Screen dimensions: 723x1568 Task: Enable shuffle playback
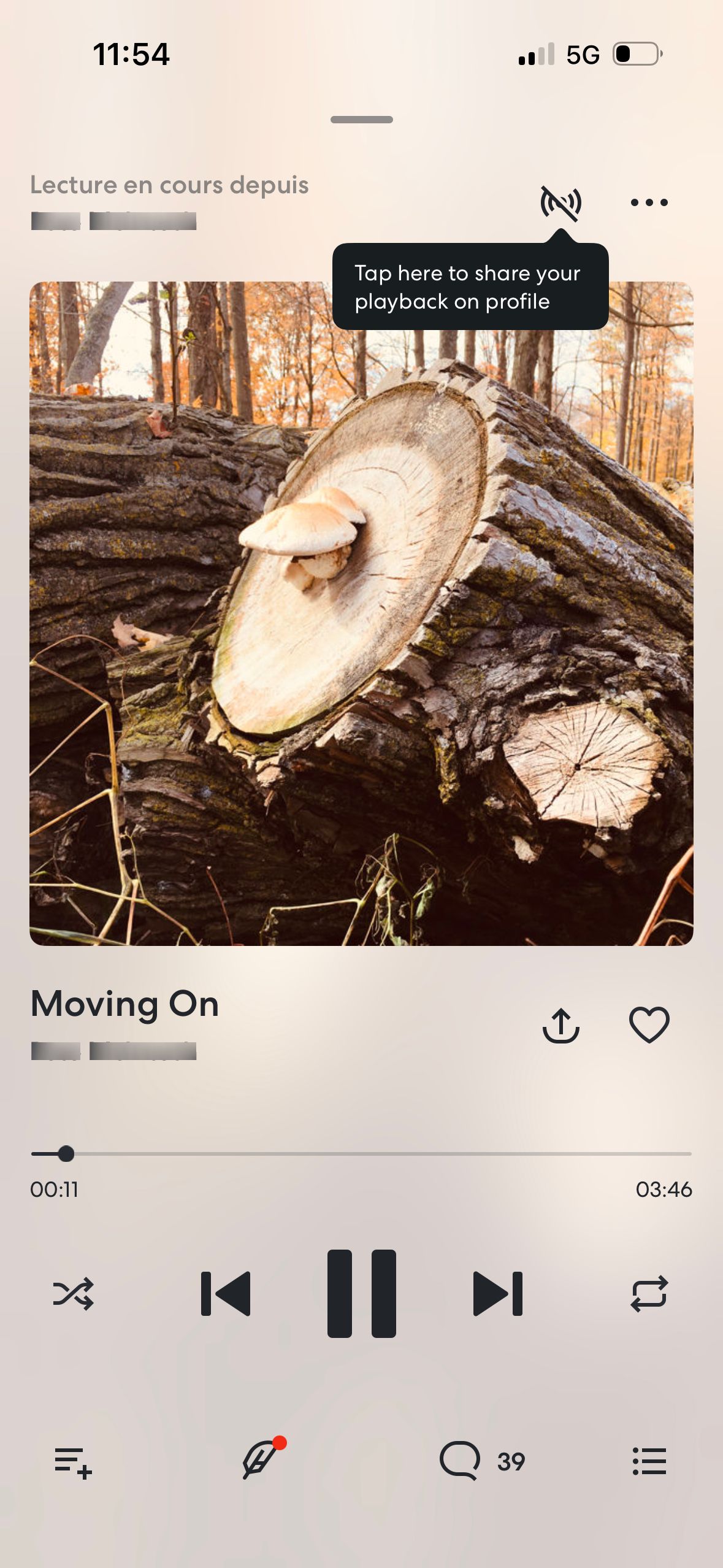pos(74,1293)
